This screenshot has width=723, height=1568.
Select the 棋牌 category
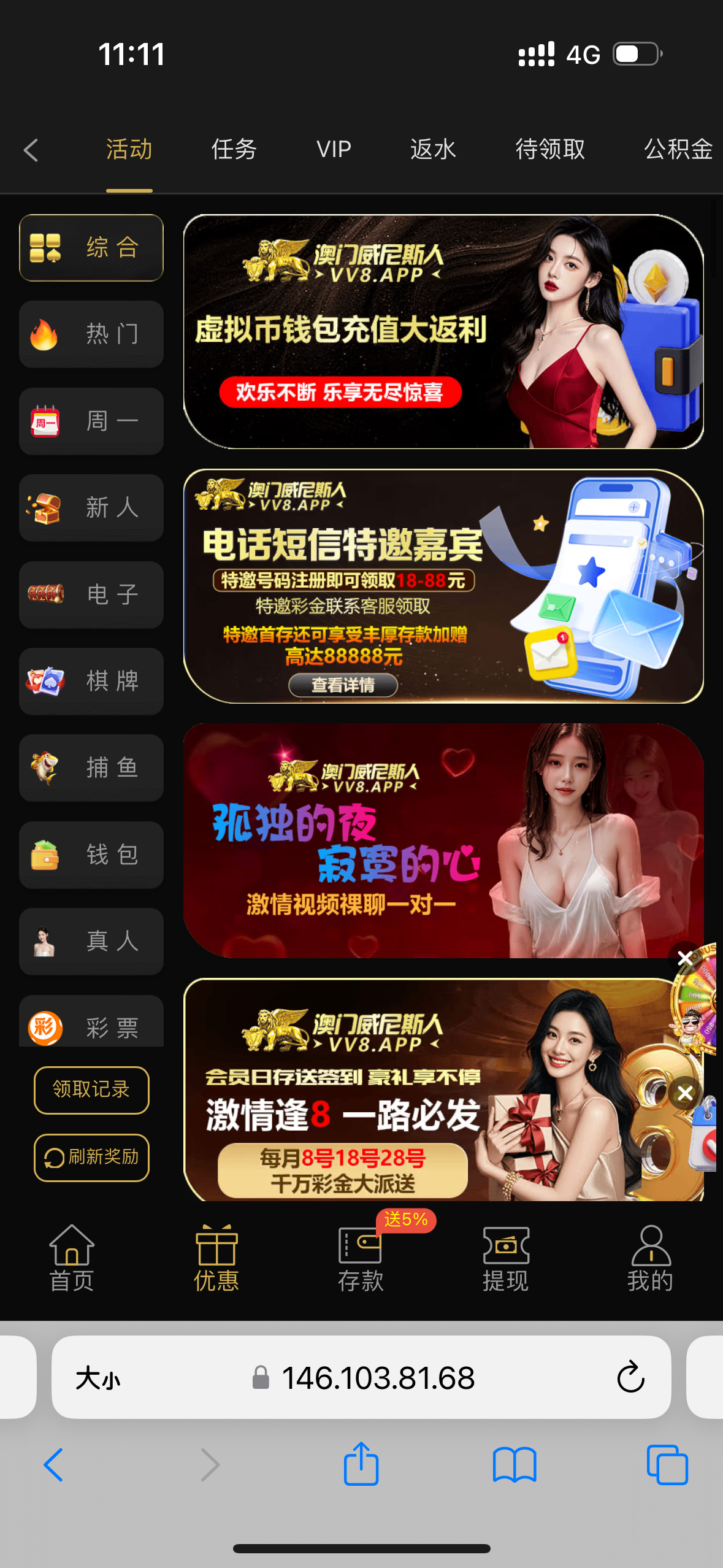91,681
